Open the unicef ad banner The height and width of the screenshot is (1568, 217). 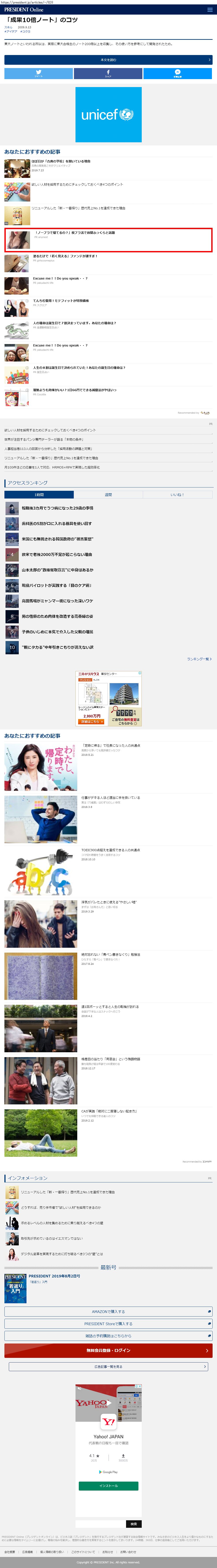pyautogui.click(x=108, y=114)
